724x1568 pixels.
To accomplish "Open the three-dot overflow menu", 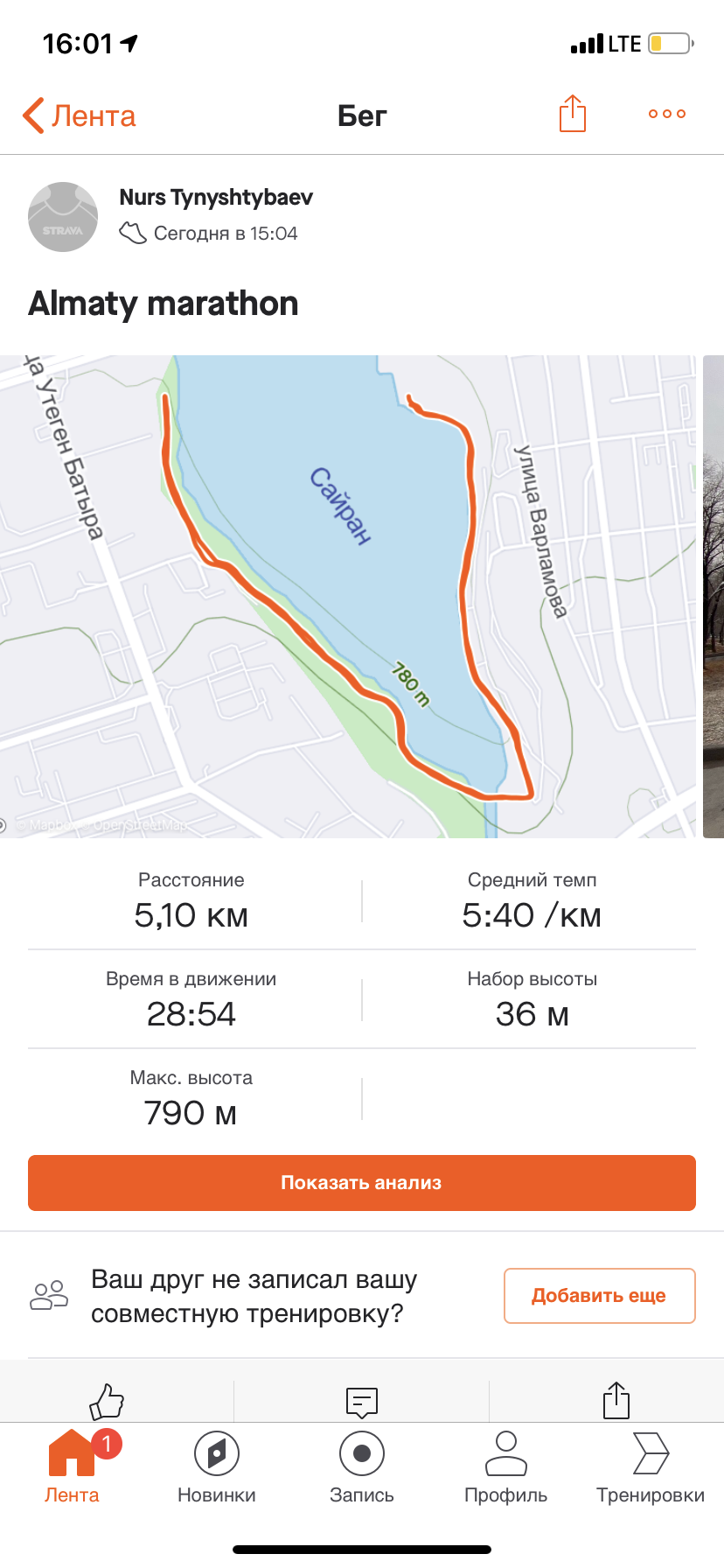I will 666,114.
